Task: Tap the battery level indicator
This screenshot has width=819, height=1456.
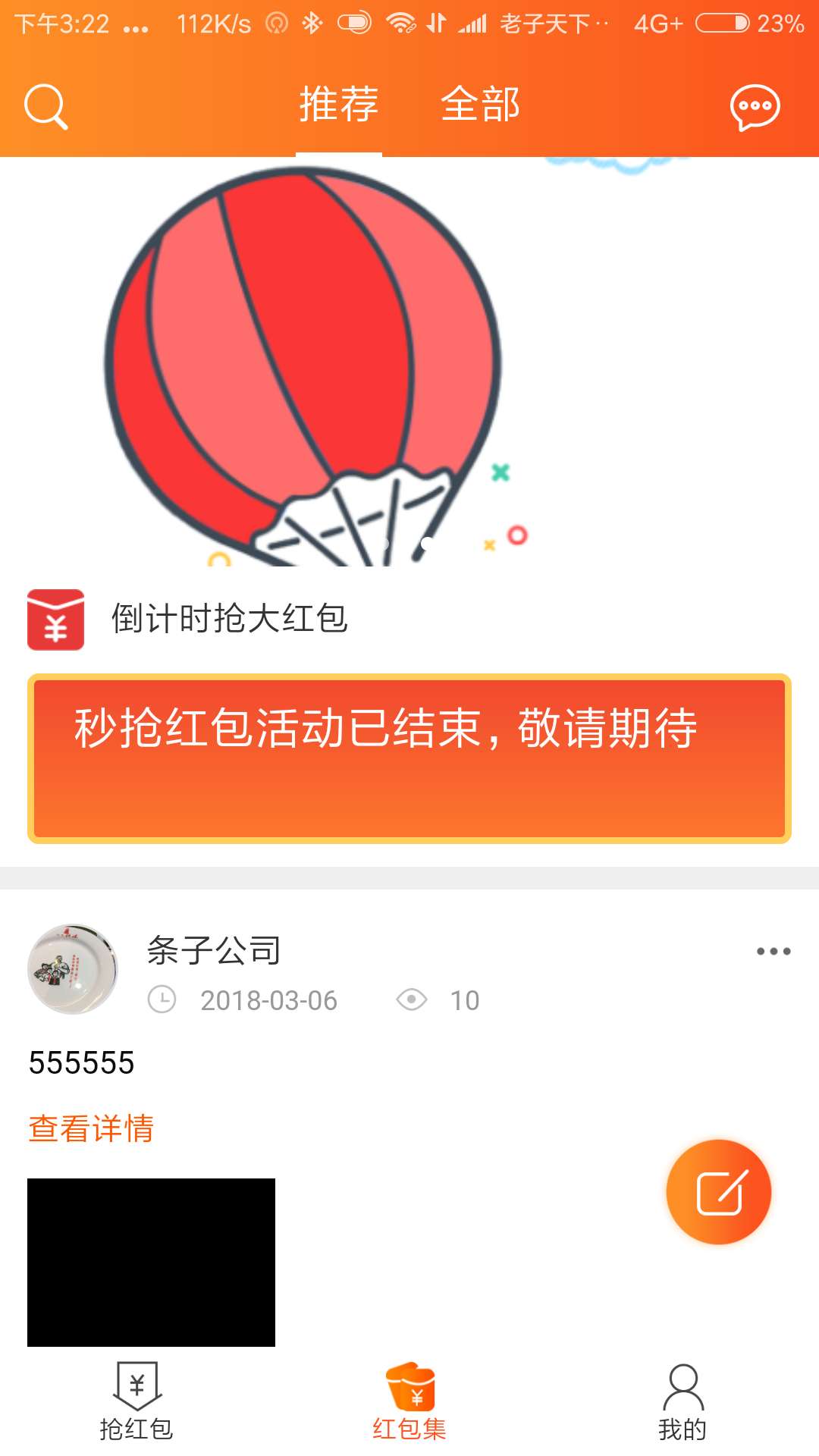Action: point(723,23)
